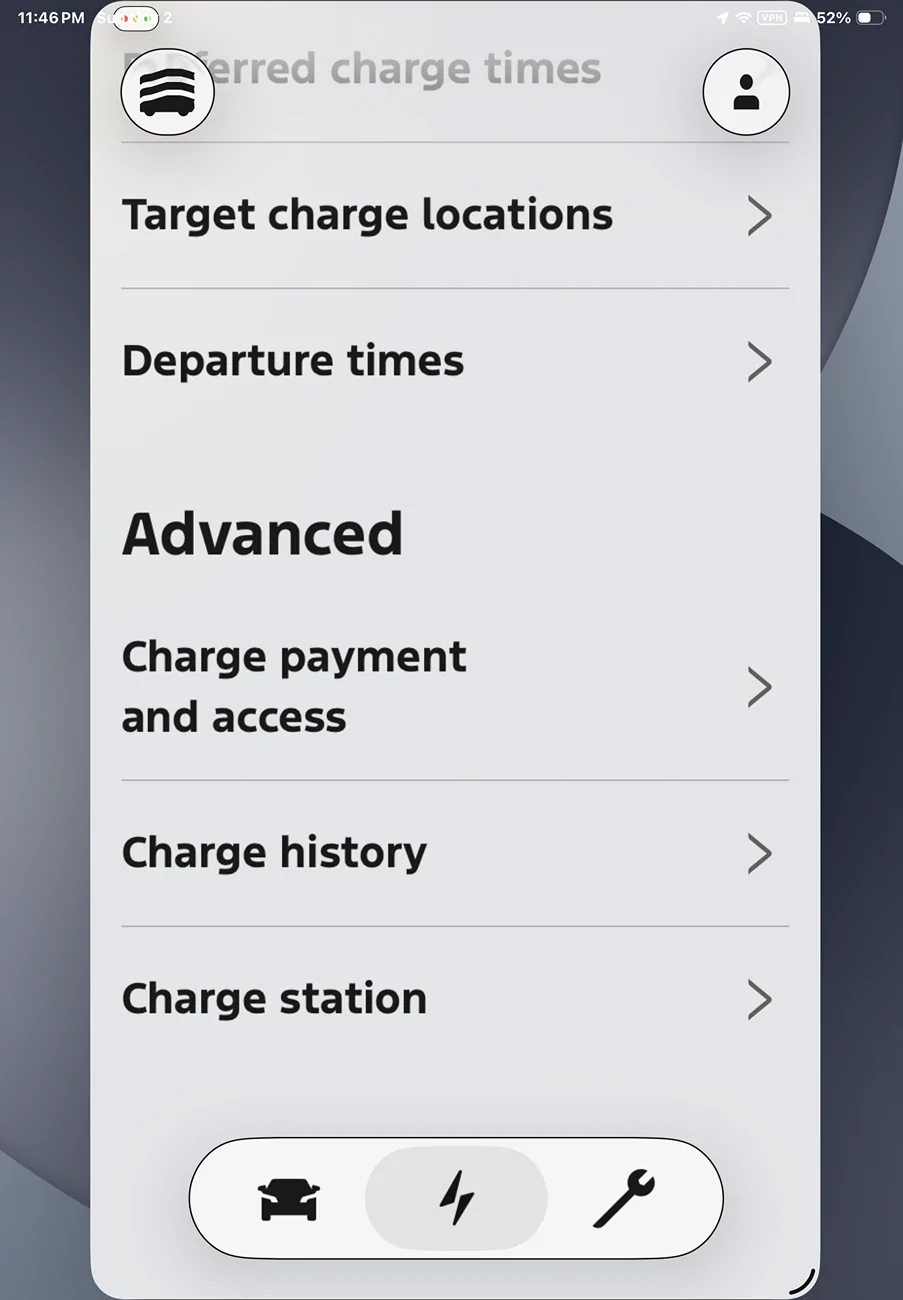
Task: Open the Departure times settings
Action: [292, 361]
